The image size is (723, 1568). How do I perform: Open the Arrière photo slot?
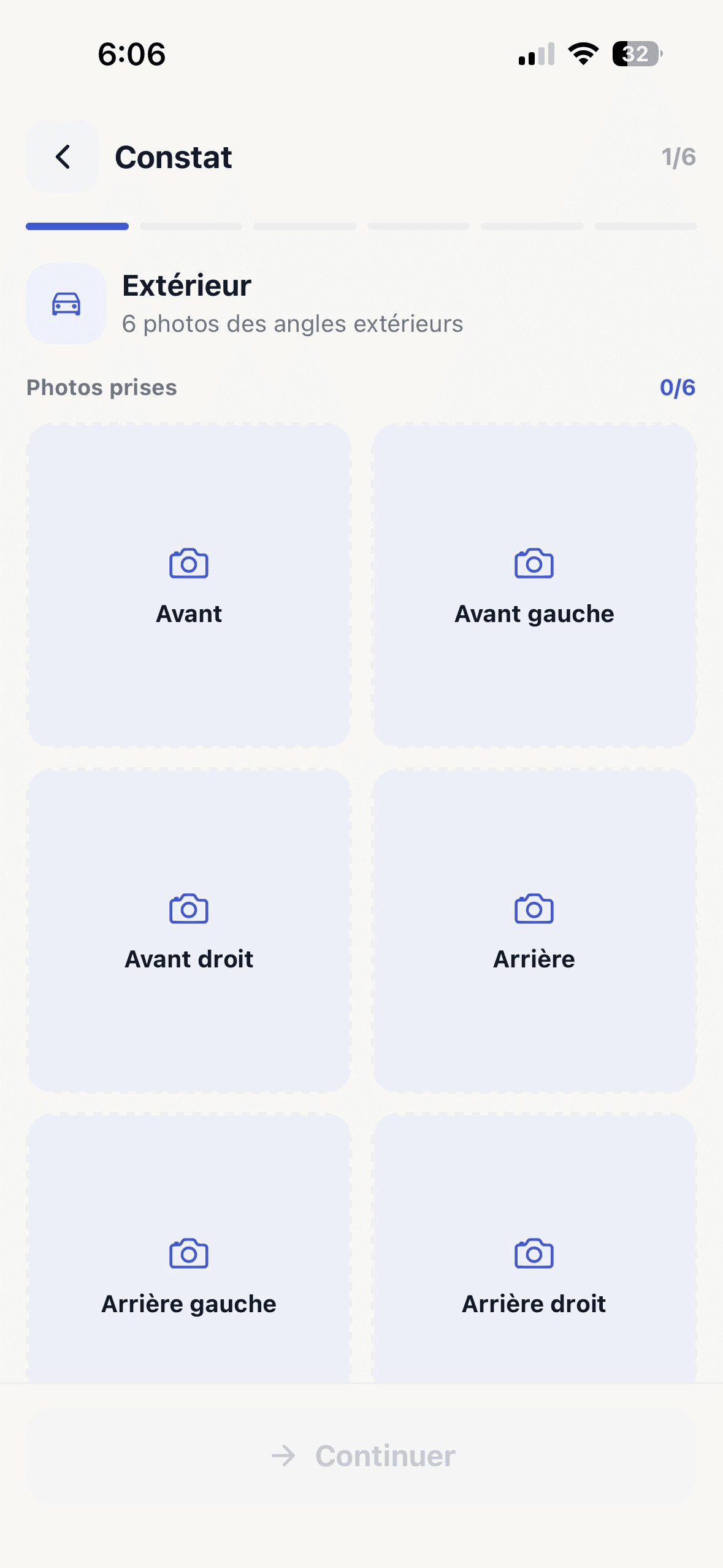(x=534, y=930)
